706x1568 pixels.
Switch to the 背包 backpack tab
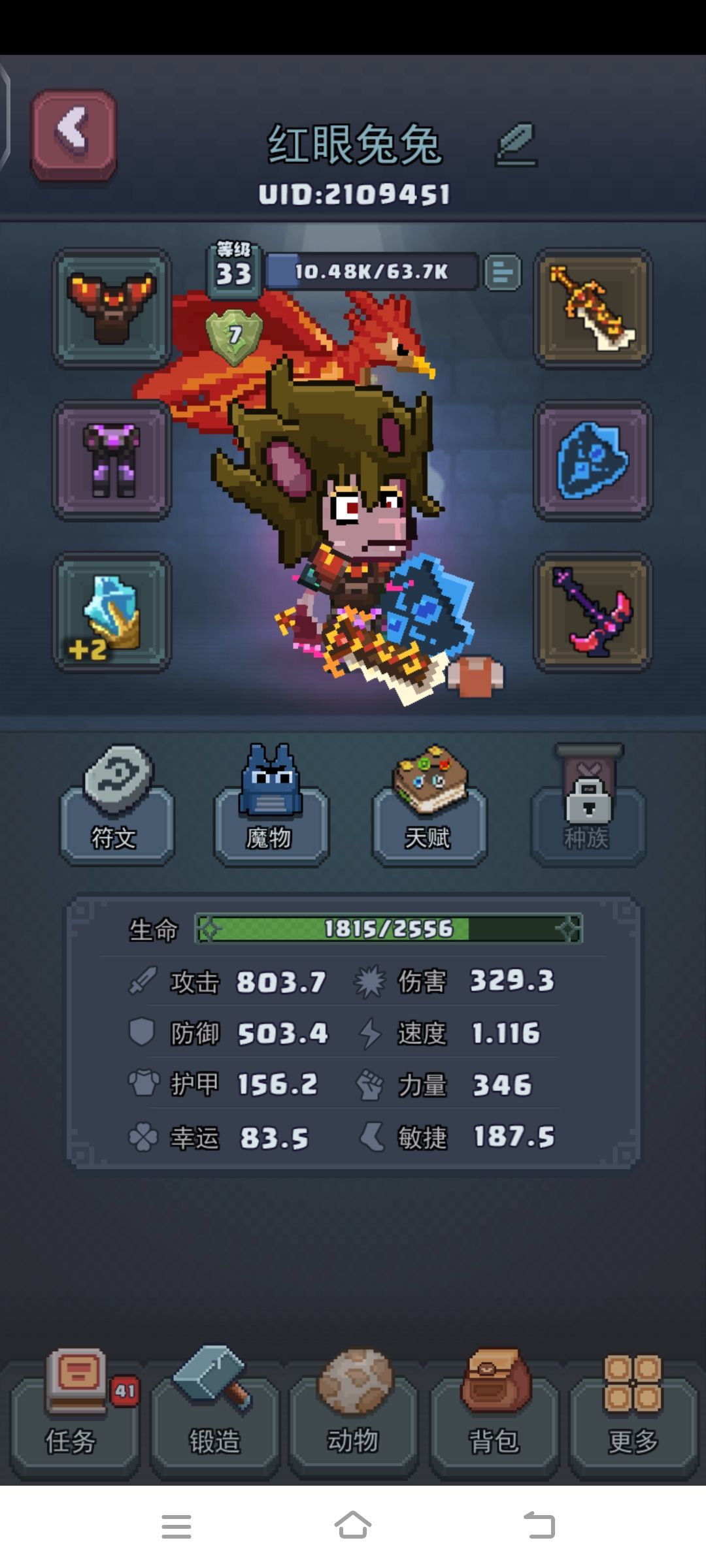(x=494, y=1414)
